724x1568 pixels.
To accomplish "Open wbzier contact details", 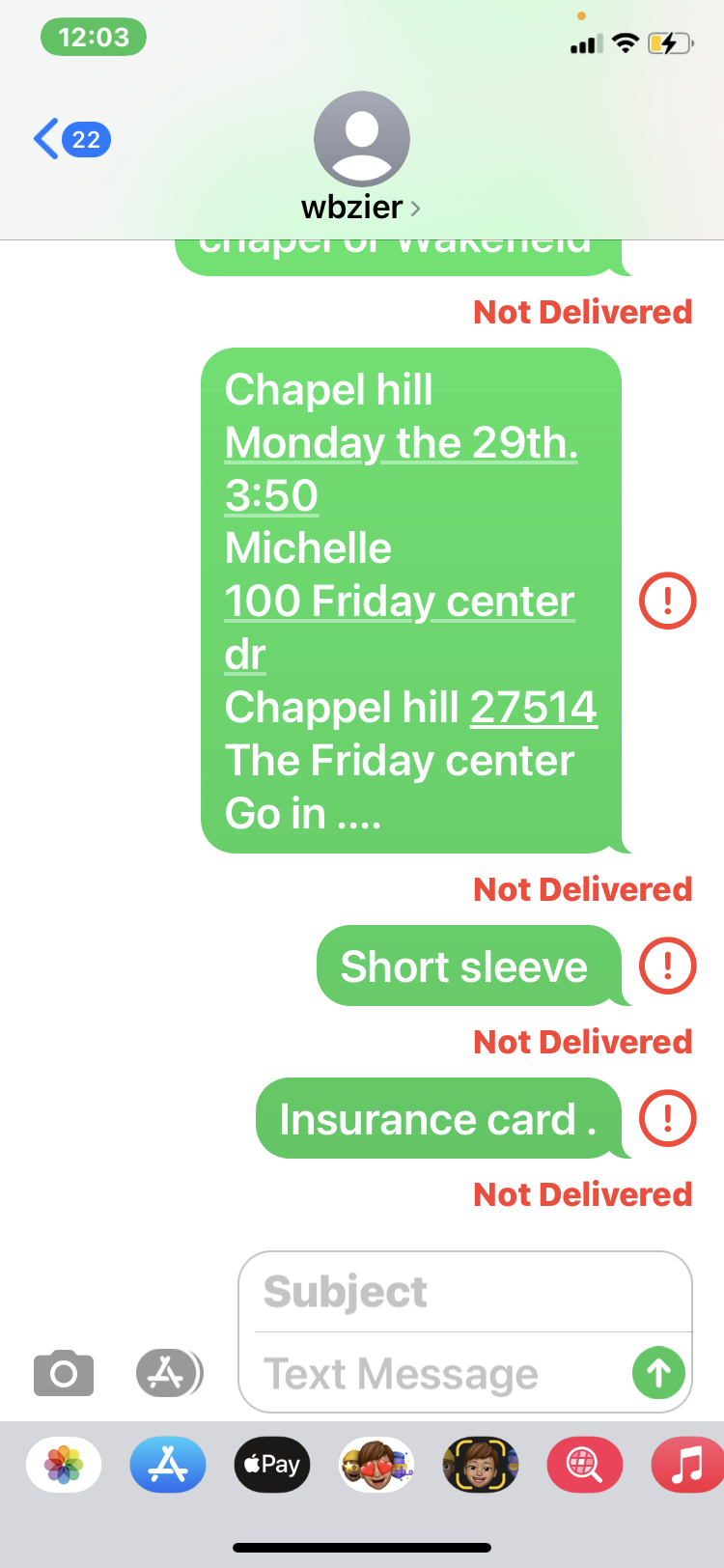I will (x=361, y=208).
